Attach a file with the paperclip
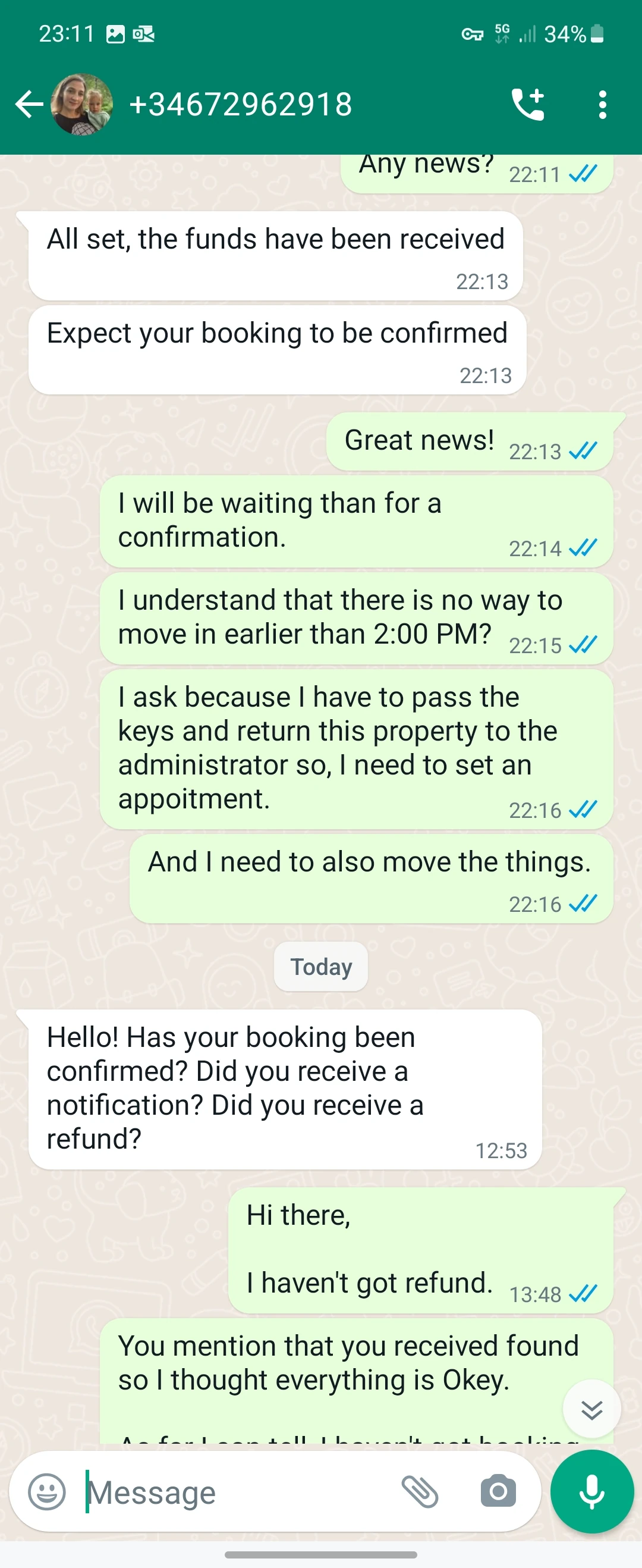The height and width of the screenshot is (1568, 642). coord(420,1492)
